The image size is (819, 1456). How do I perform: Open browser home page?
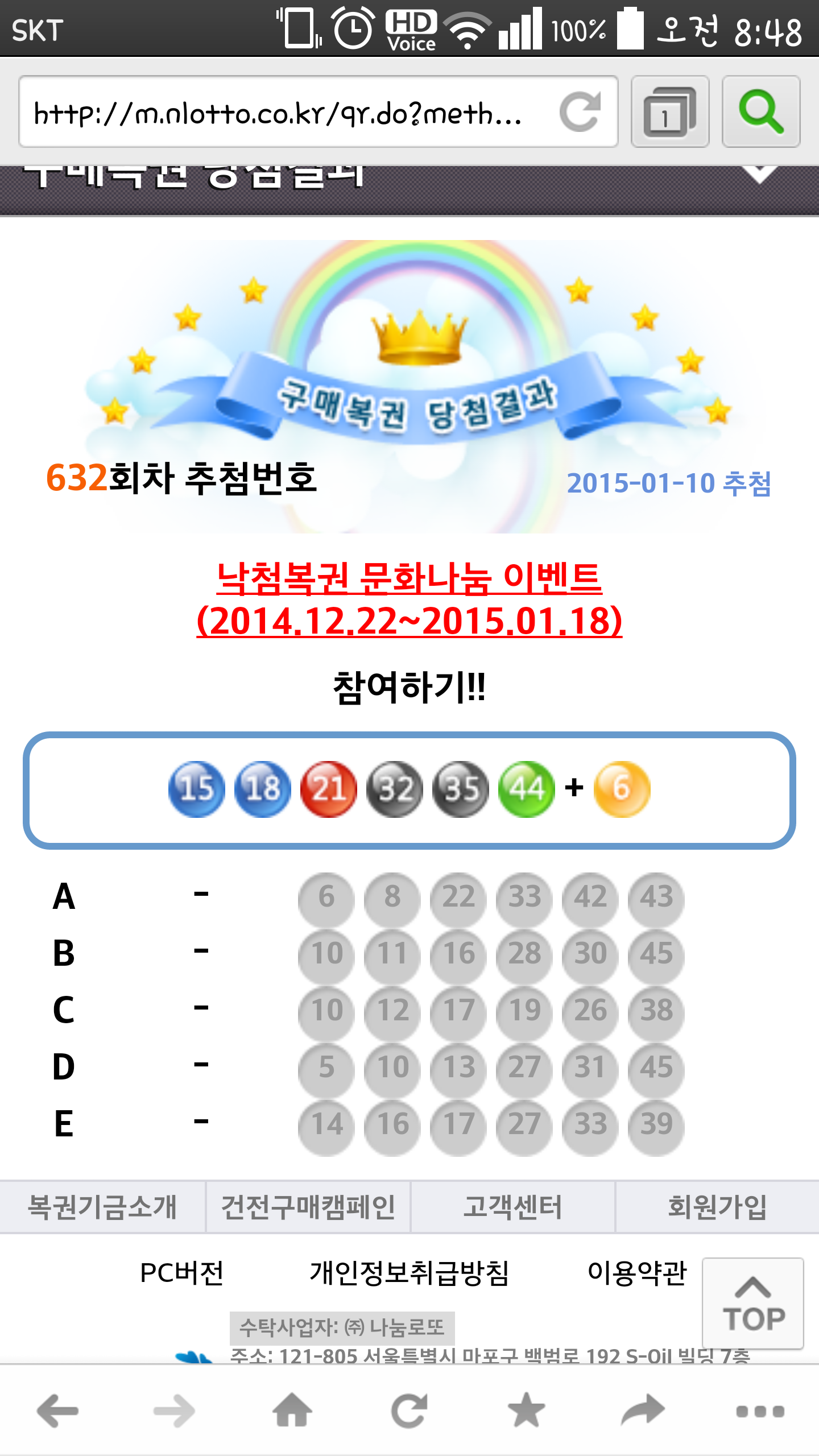292,1410
